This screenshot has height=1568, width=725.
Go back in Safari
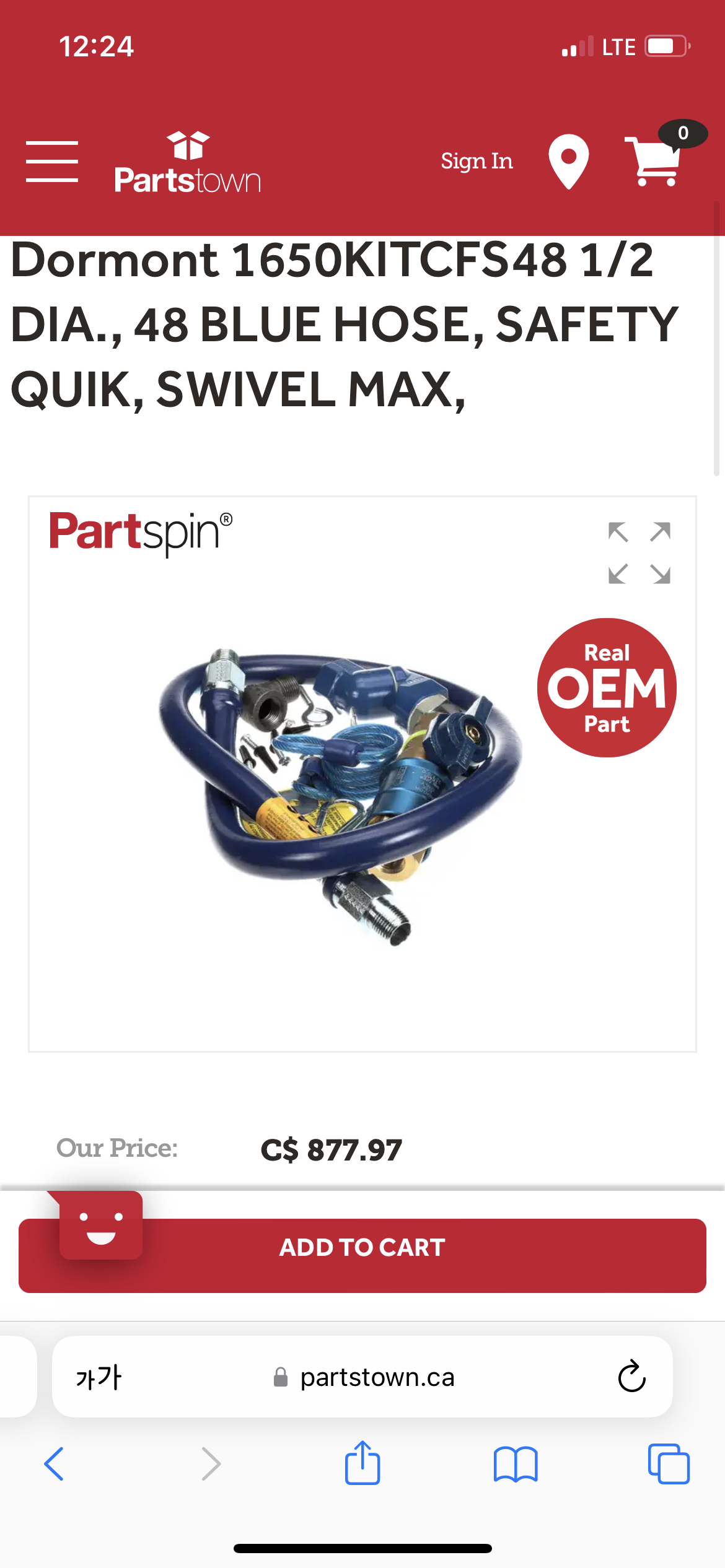(54, 1464)
